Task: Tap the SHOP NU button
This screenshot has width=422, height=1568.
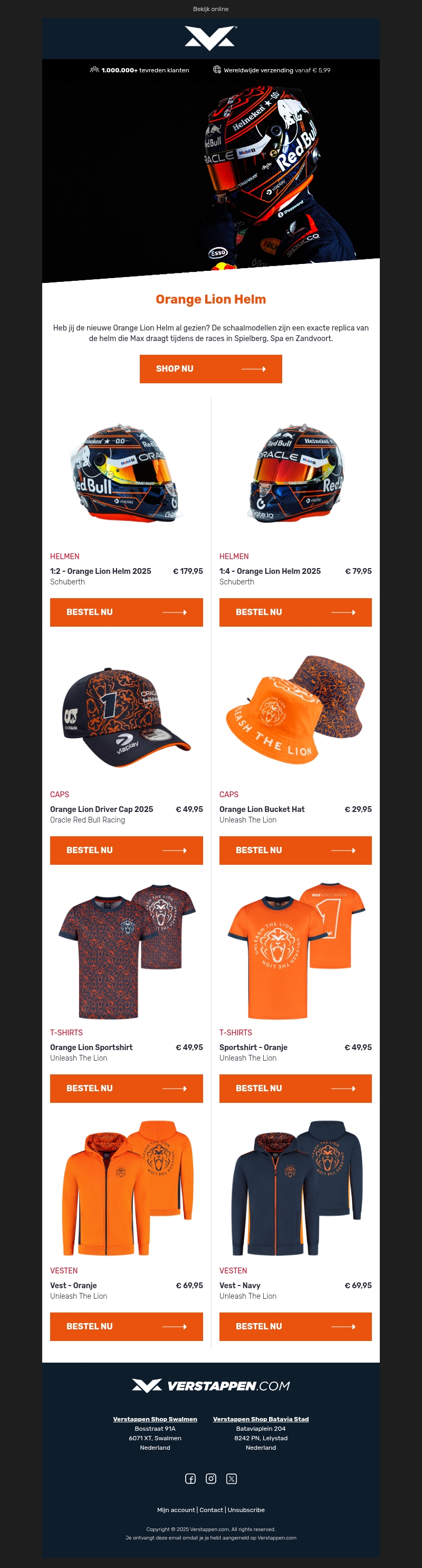Action: click(210, 369)
